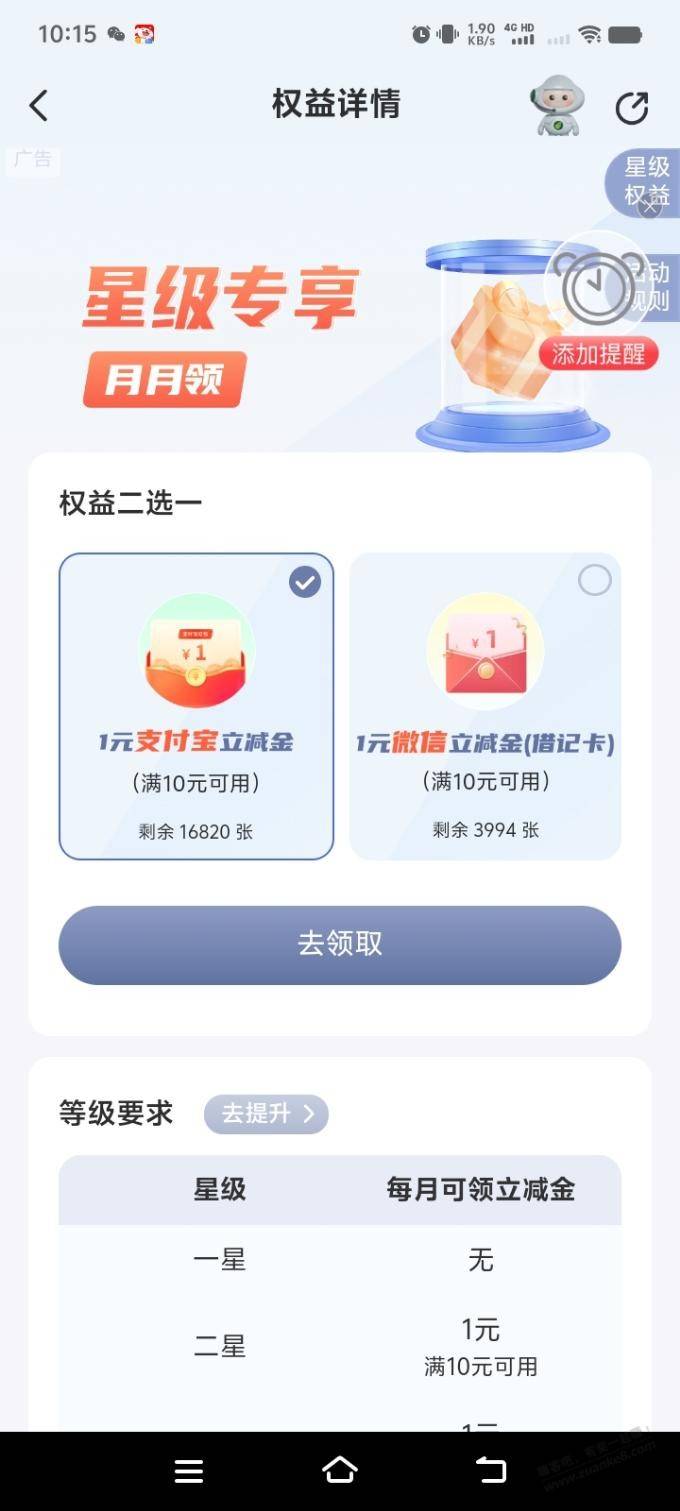Viewport: 680px width, 1511px height.
Task: Go back from 权益详情 page
Action: [x=39, y=106]
